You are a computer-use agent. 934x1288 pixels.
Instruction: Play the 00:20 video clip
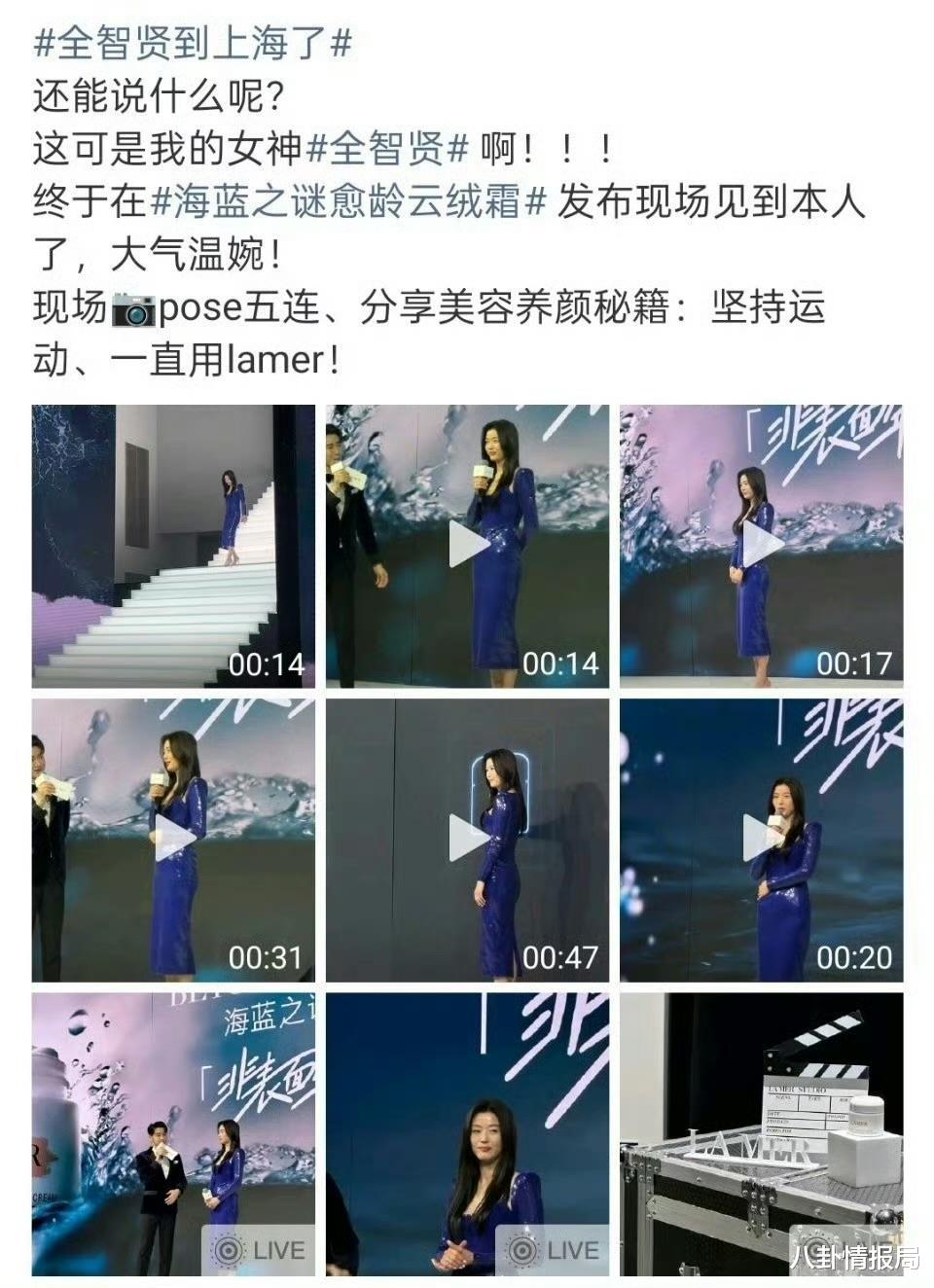(762, 840)
